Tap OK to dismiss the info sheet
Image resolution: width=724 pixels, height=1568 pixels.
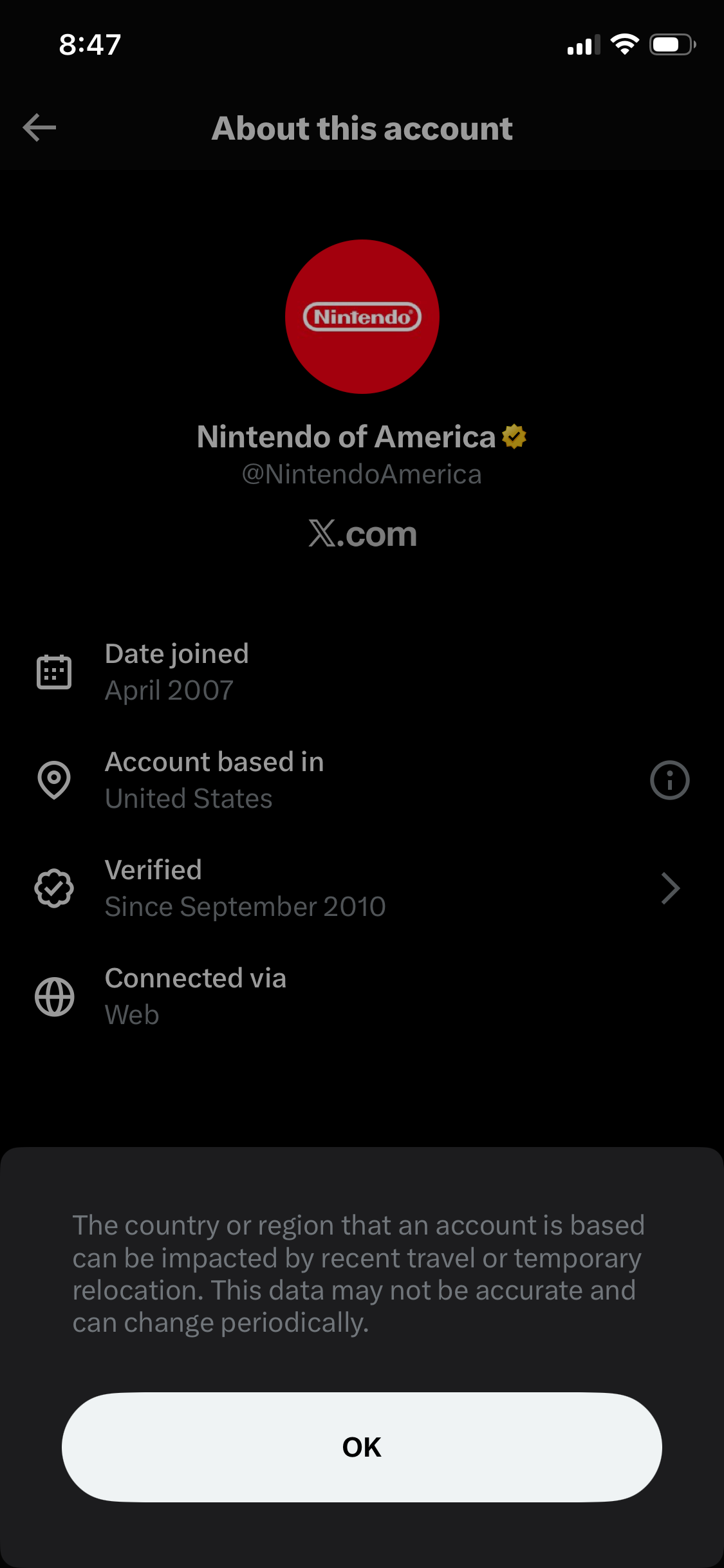[362, 1447]
